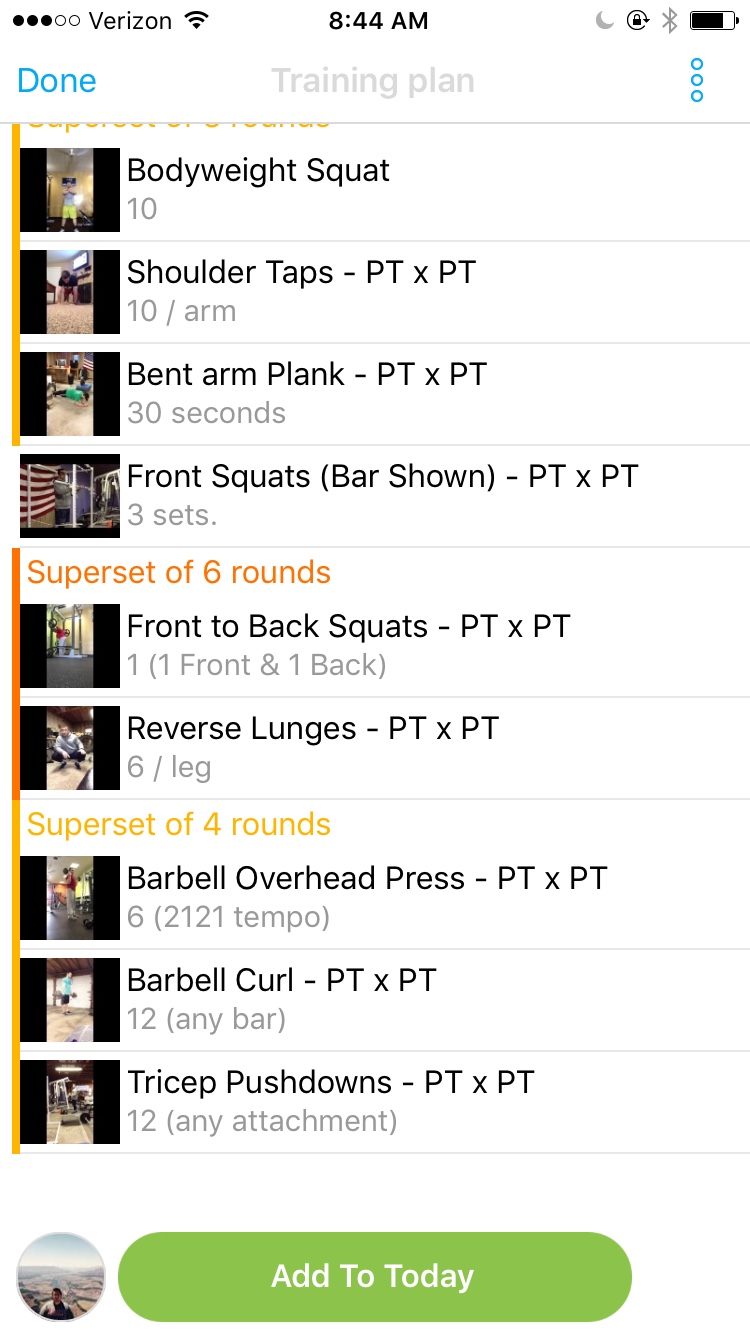Image resolution: width=750 pixels, height=1334 pixels.
Task: Open the Barbell Curl exercise
Action: tap(385, 1000)
